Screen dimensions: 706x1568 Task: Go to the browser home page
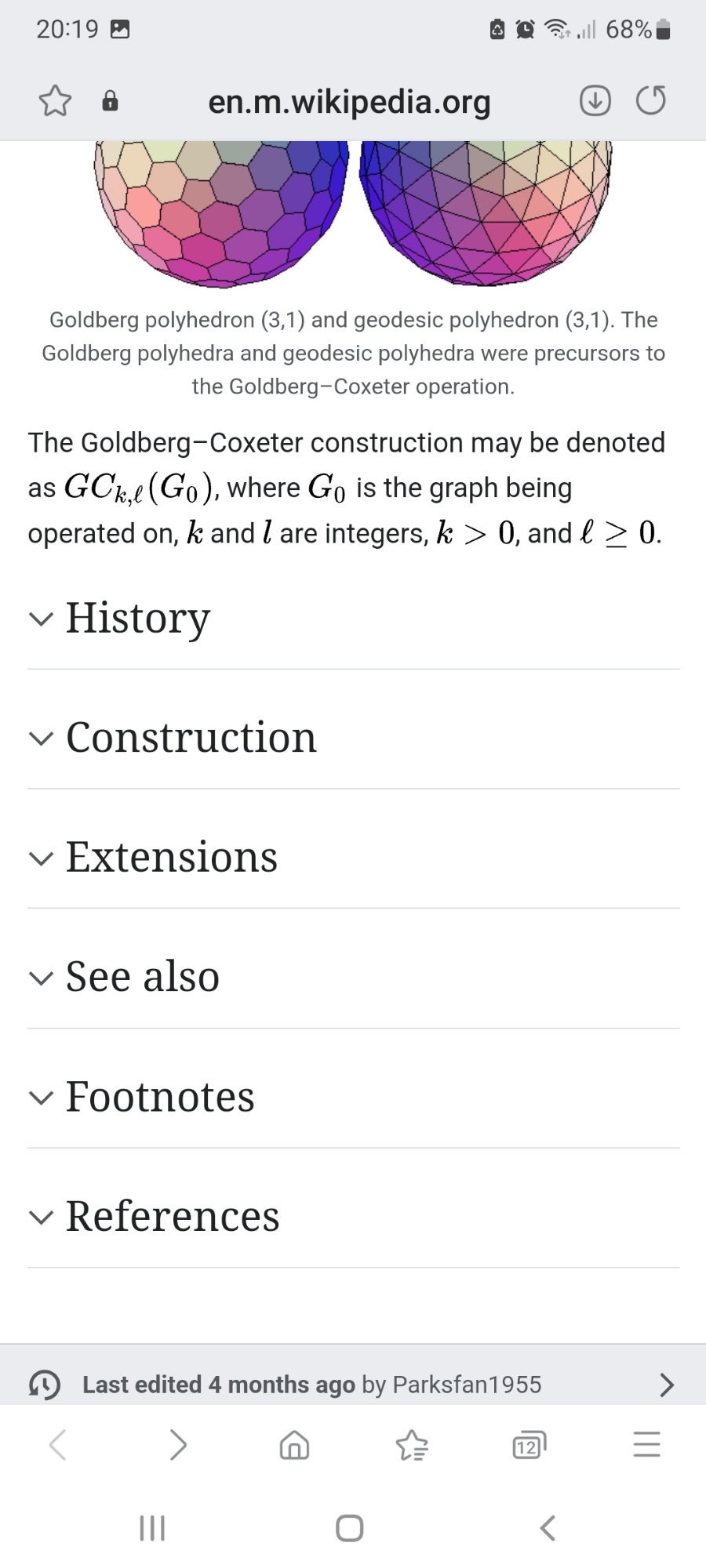pyautogui.click(x=294, y=1444)
